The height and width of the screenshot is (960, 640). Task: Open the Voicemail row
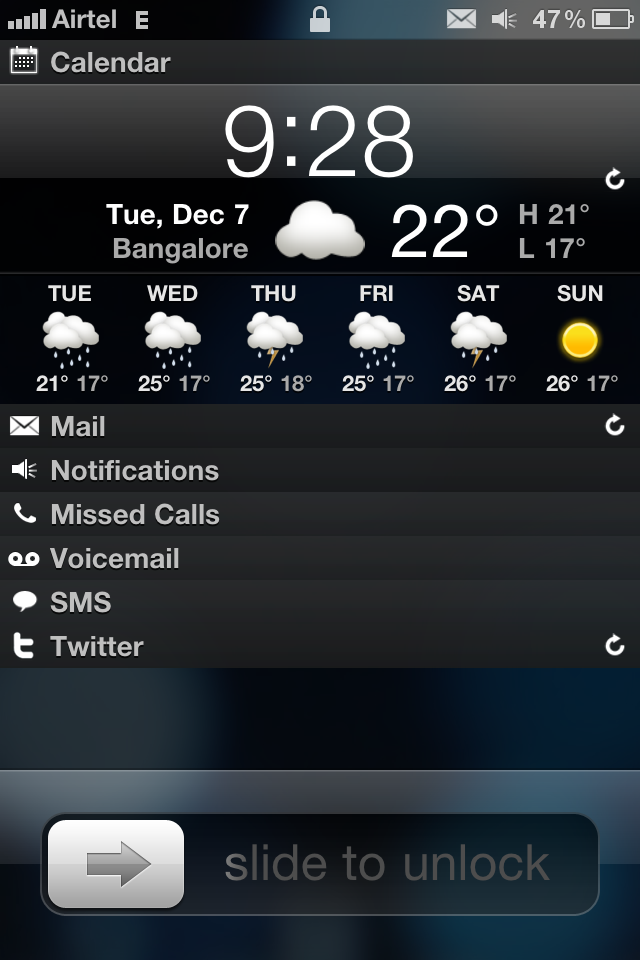coord(114,559)
